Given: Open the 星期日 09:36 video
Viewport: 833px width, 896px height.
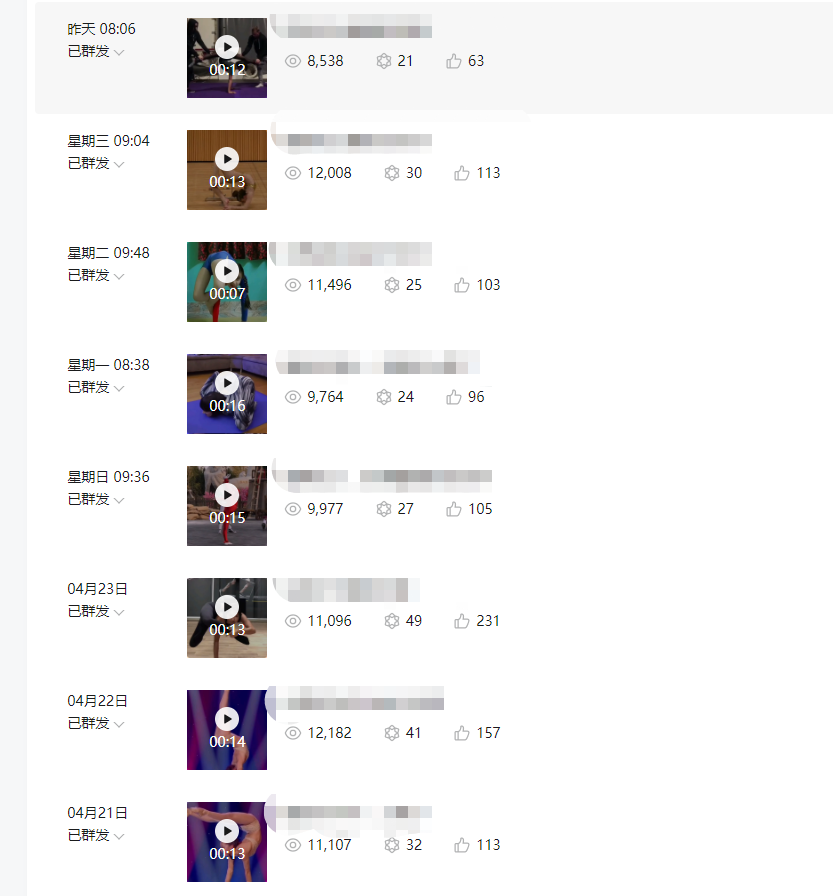Looking at the screenshot, I should point(227,495).
